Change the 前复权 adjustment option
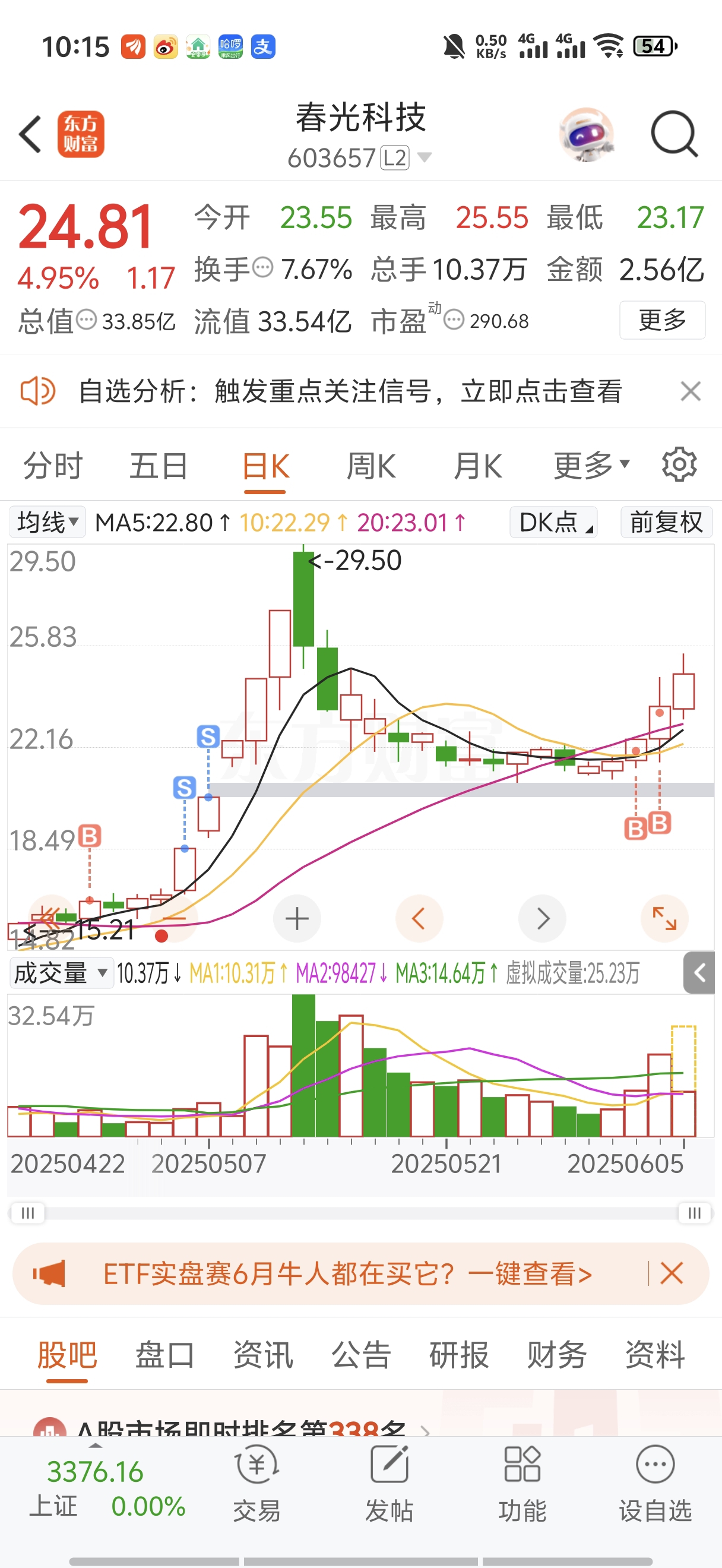The width and height of the screenshot is (722, 1568). (666, 521)
